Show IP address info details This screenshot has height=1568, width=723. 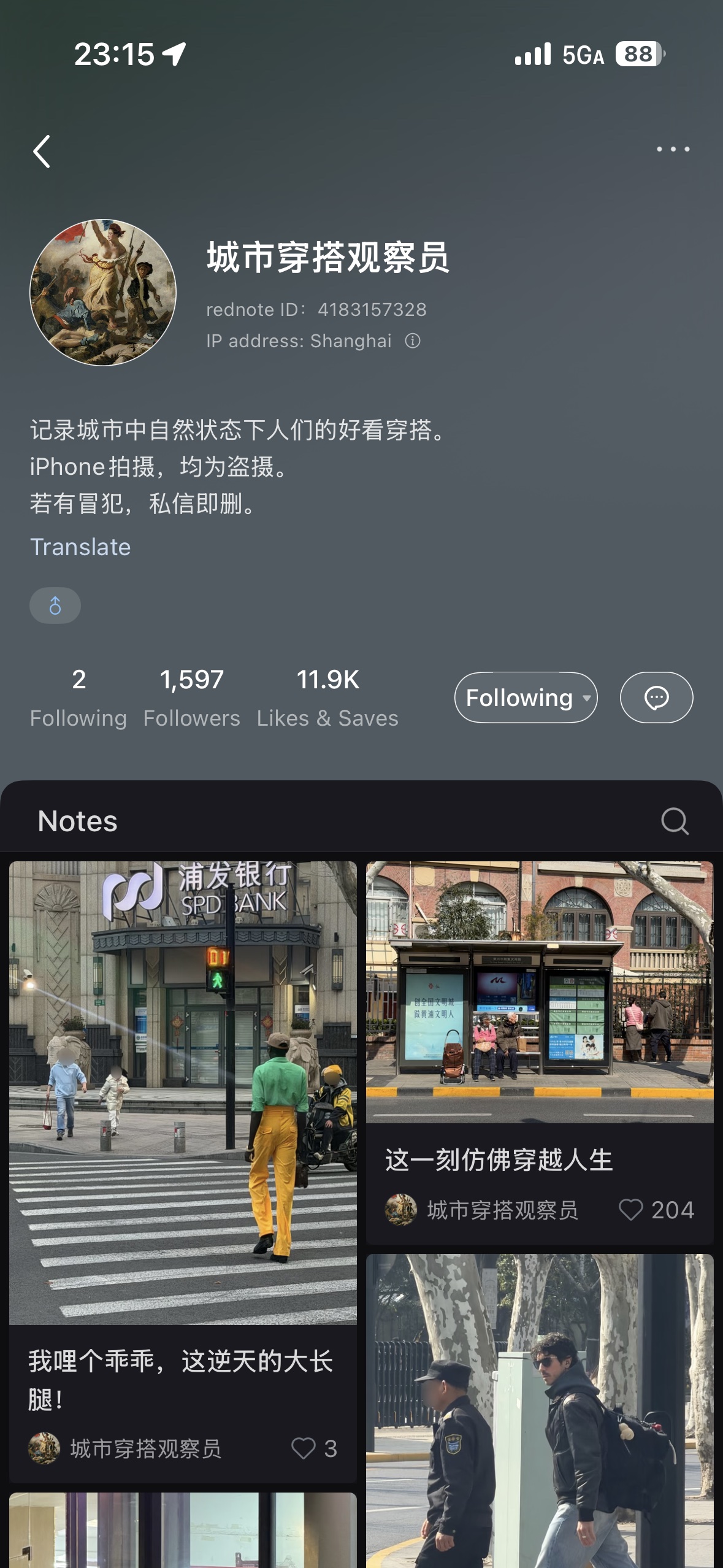pyautogui.click(x=413, y=341)
